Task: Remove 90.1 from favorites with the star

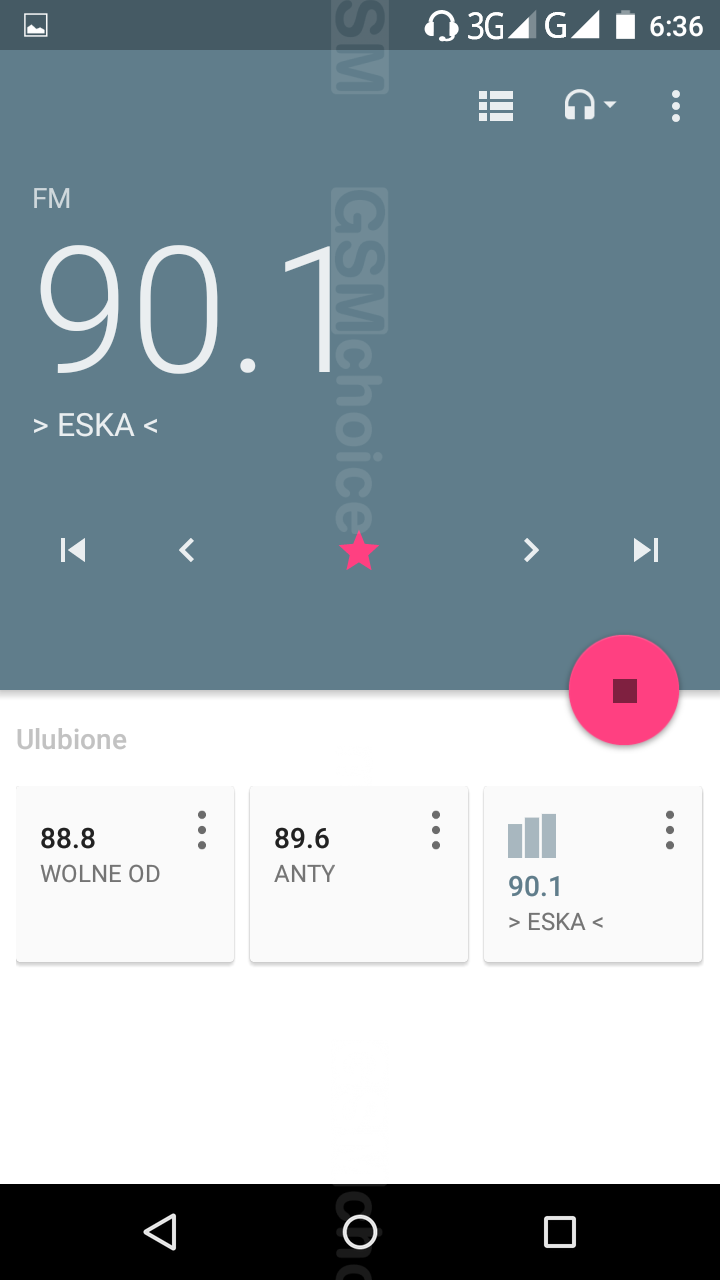Action: 359,551
